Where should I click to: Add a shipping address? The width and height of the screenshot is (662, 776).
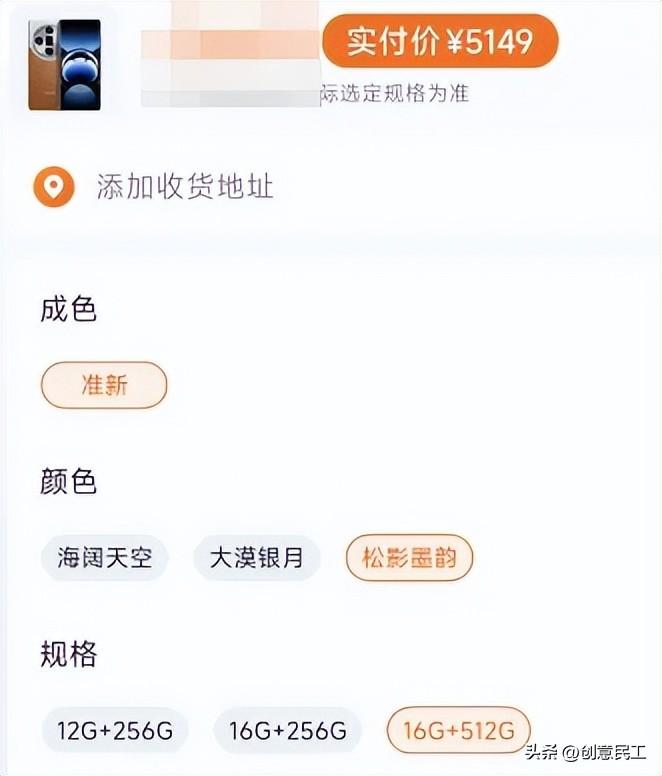pyautogui.click(x=184, y=187)
